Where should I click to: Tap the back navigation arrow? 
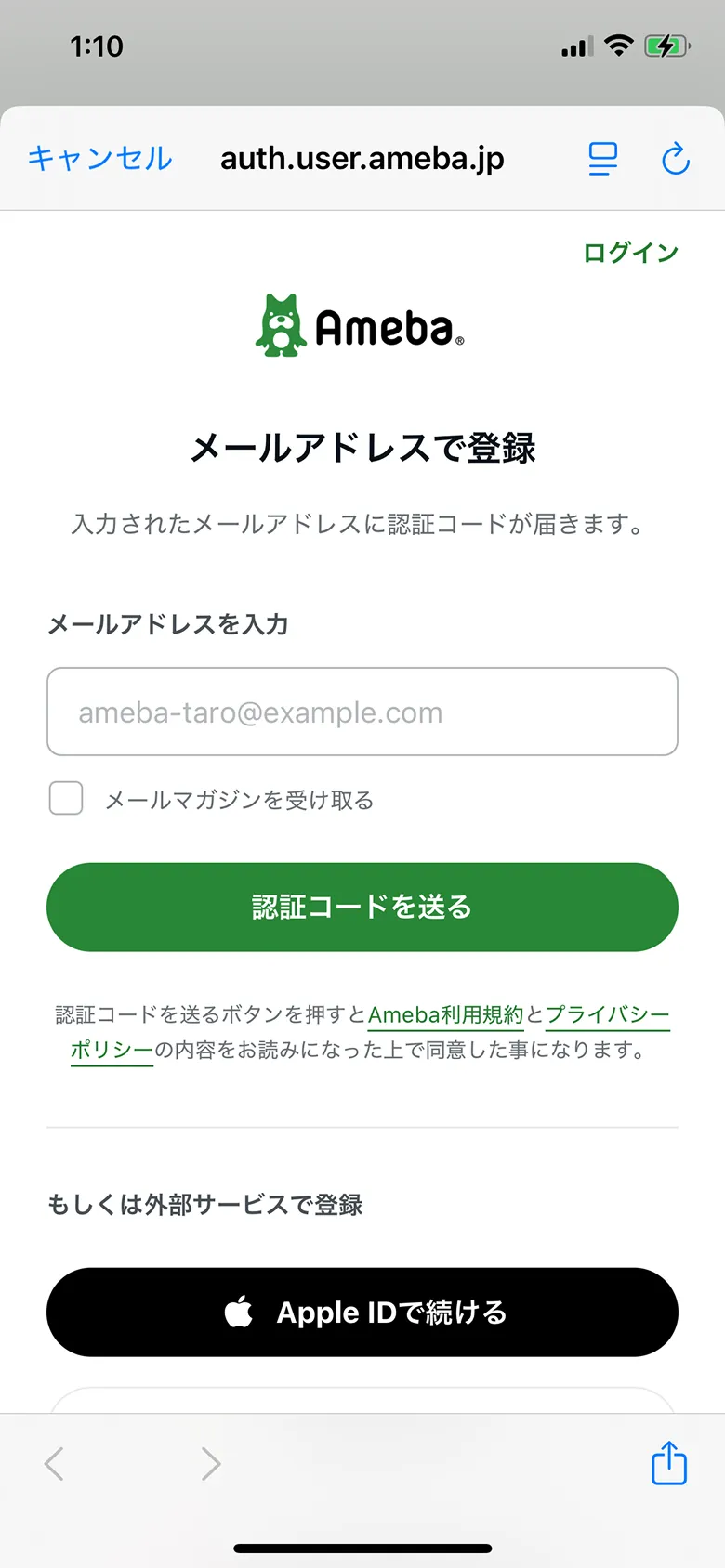point(53,1464)
